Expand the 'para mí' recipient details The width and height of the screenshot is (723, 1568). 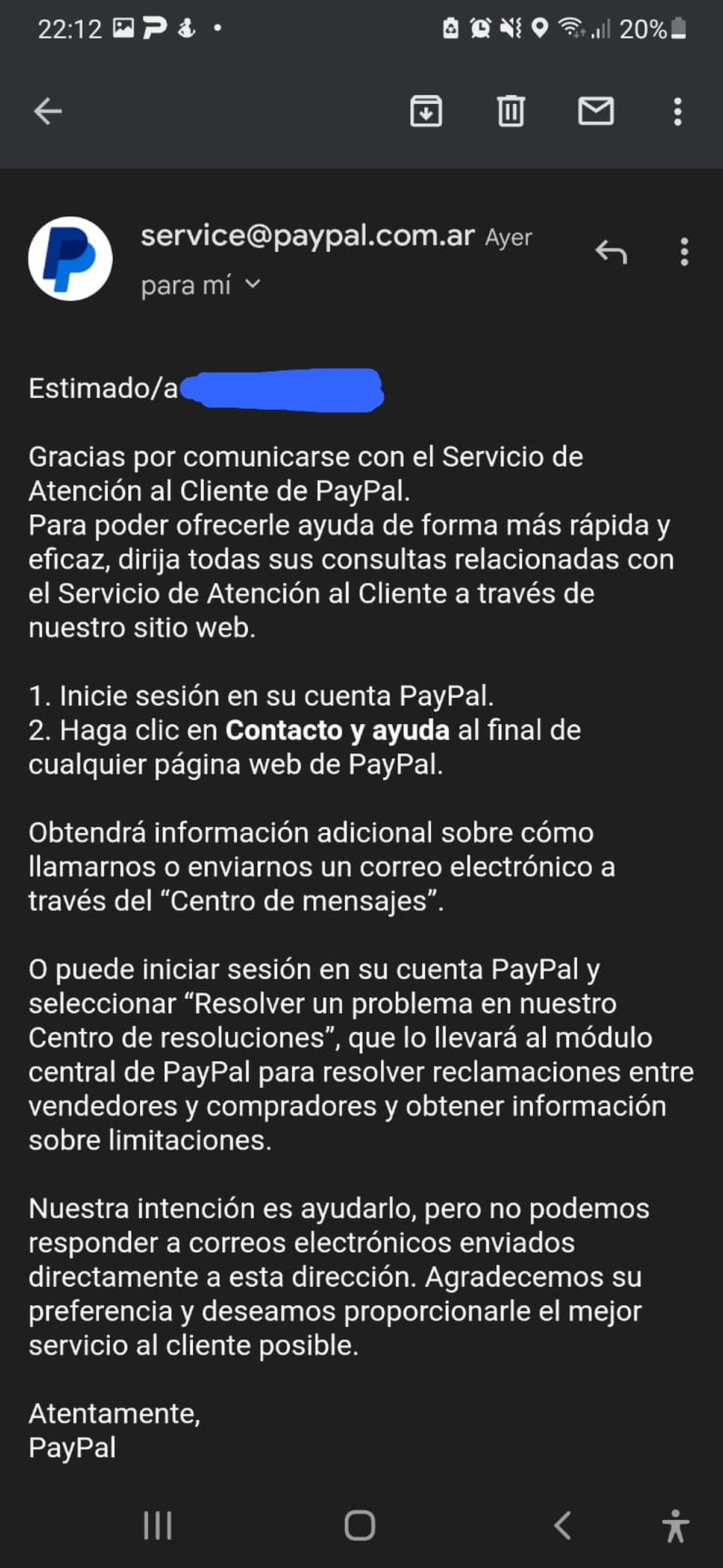point(252,284)
